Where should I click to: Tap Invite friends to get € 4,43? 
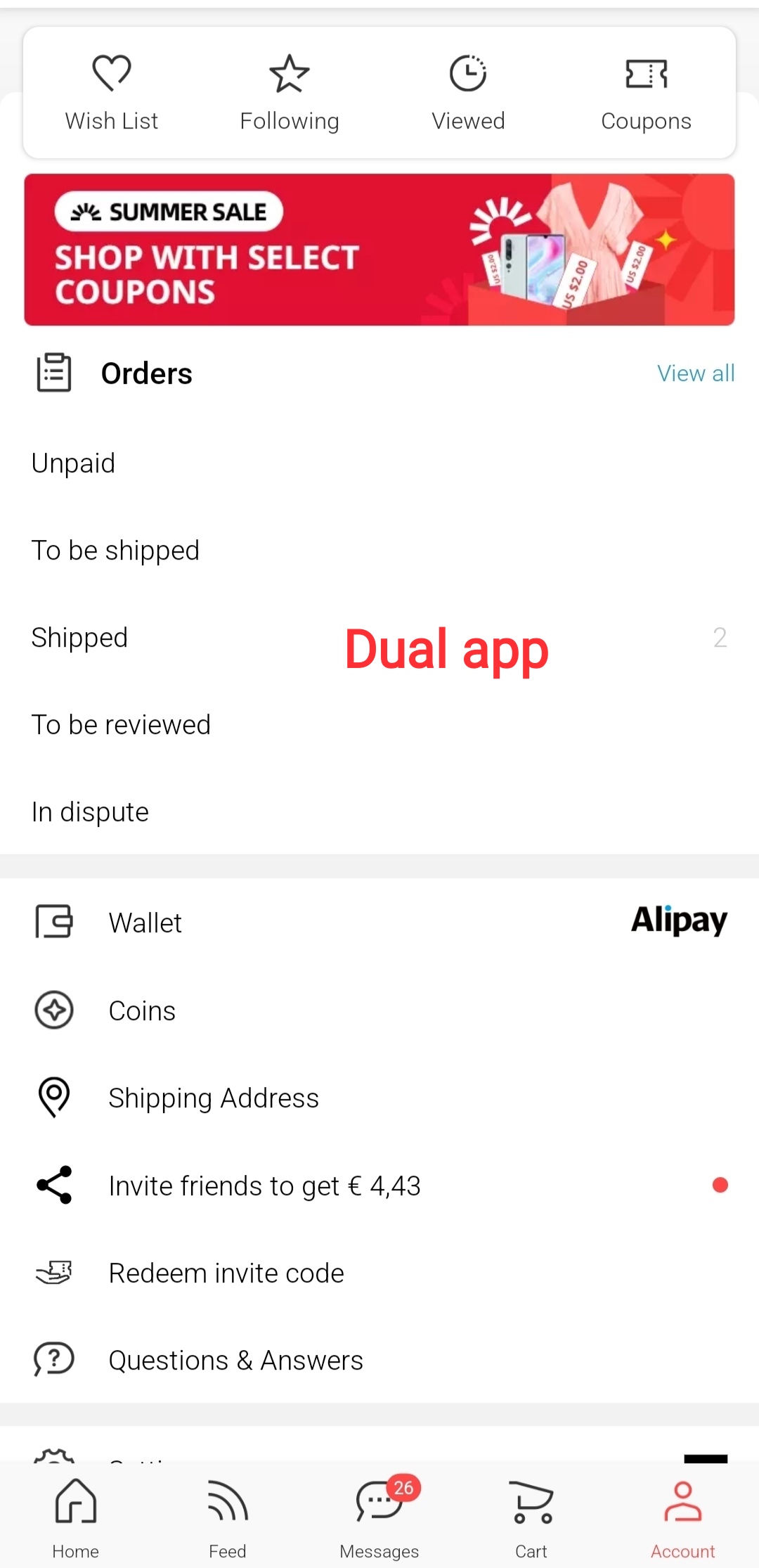point(379,1185)
